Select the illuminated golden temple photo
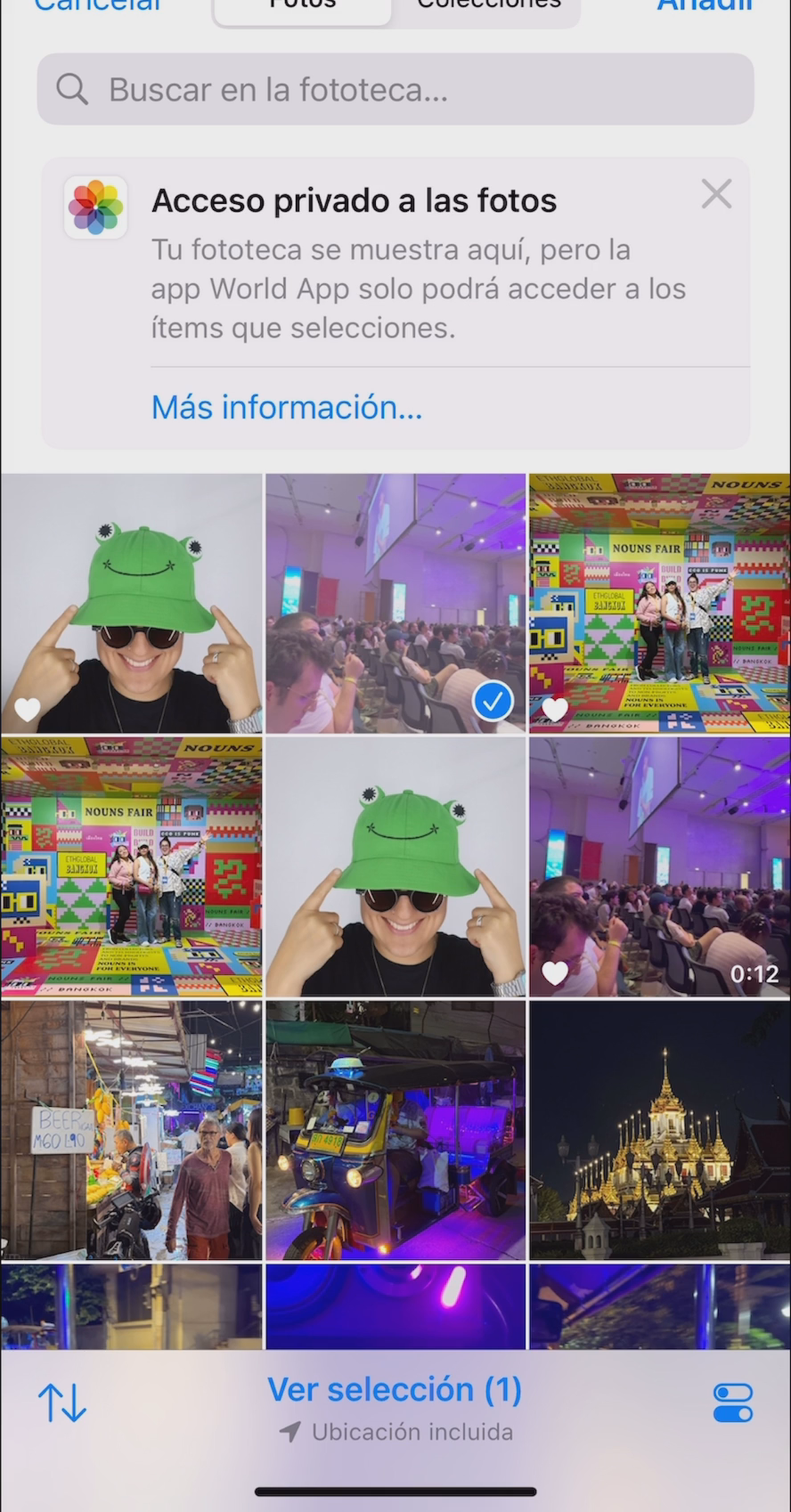791x1512 pixels. (x=659, y=1129)
